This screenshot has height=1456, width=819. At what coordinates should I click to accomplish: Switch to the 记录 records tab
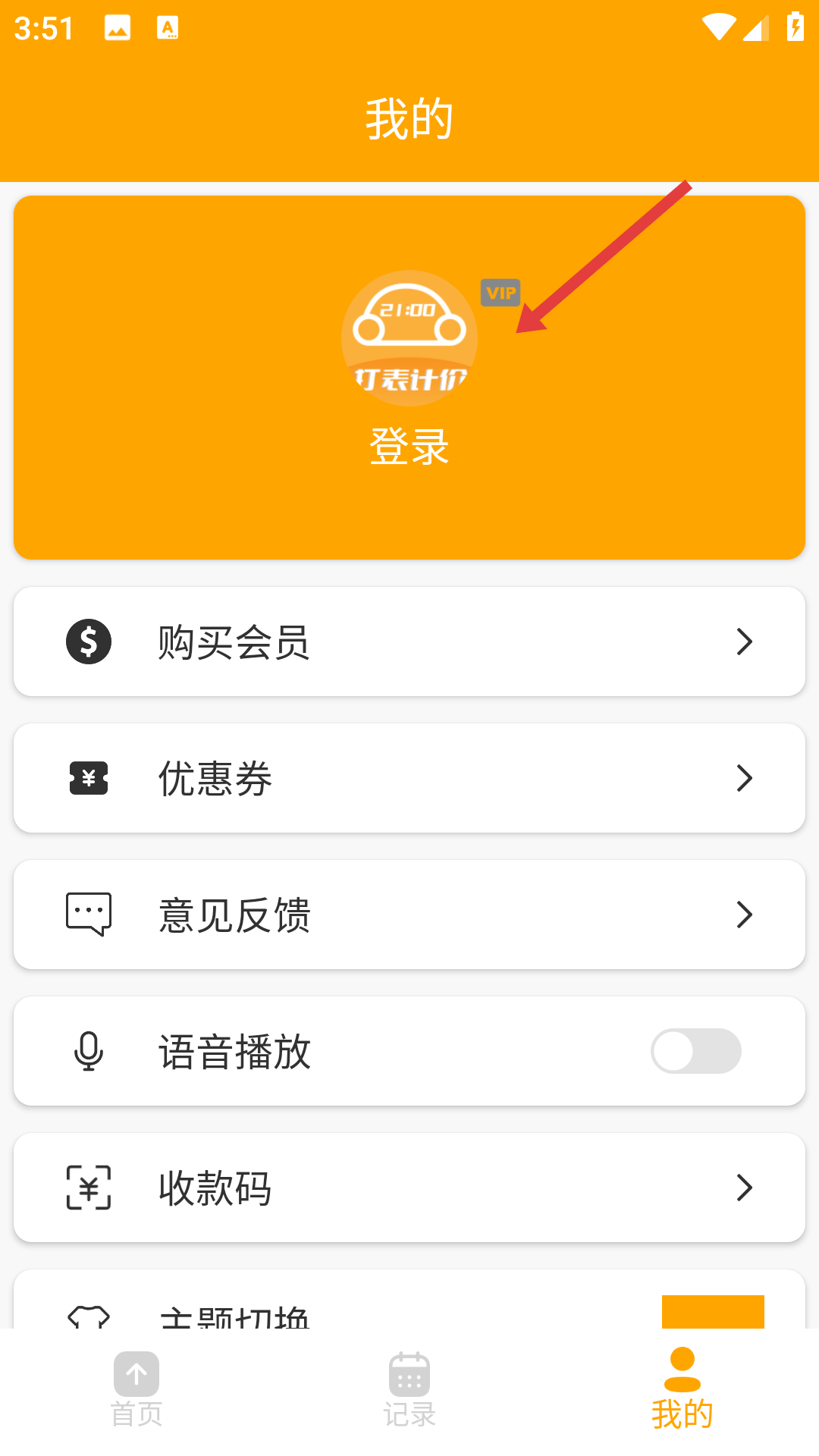pos(409,1391)
